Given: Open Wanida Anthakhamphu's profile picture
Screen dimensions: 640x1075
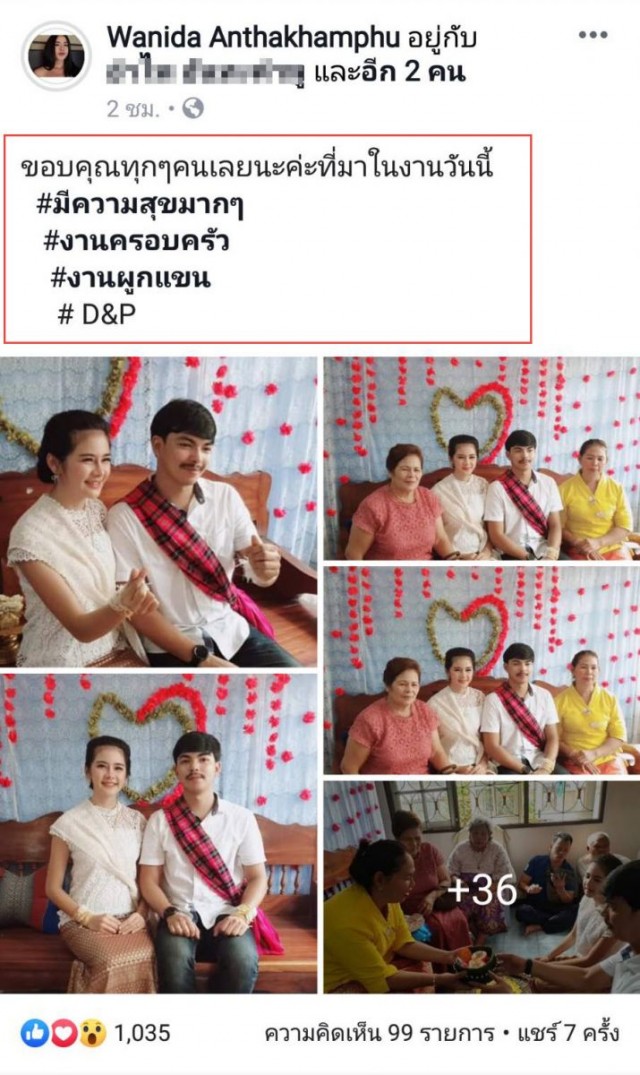Looking at the screenshot, I should pos(57,56).
